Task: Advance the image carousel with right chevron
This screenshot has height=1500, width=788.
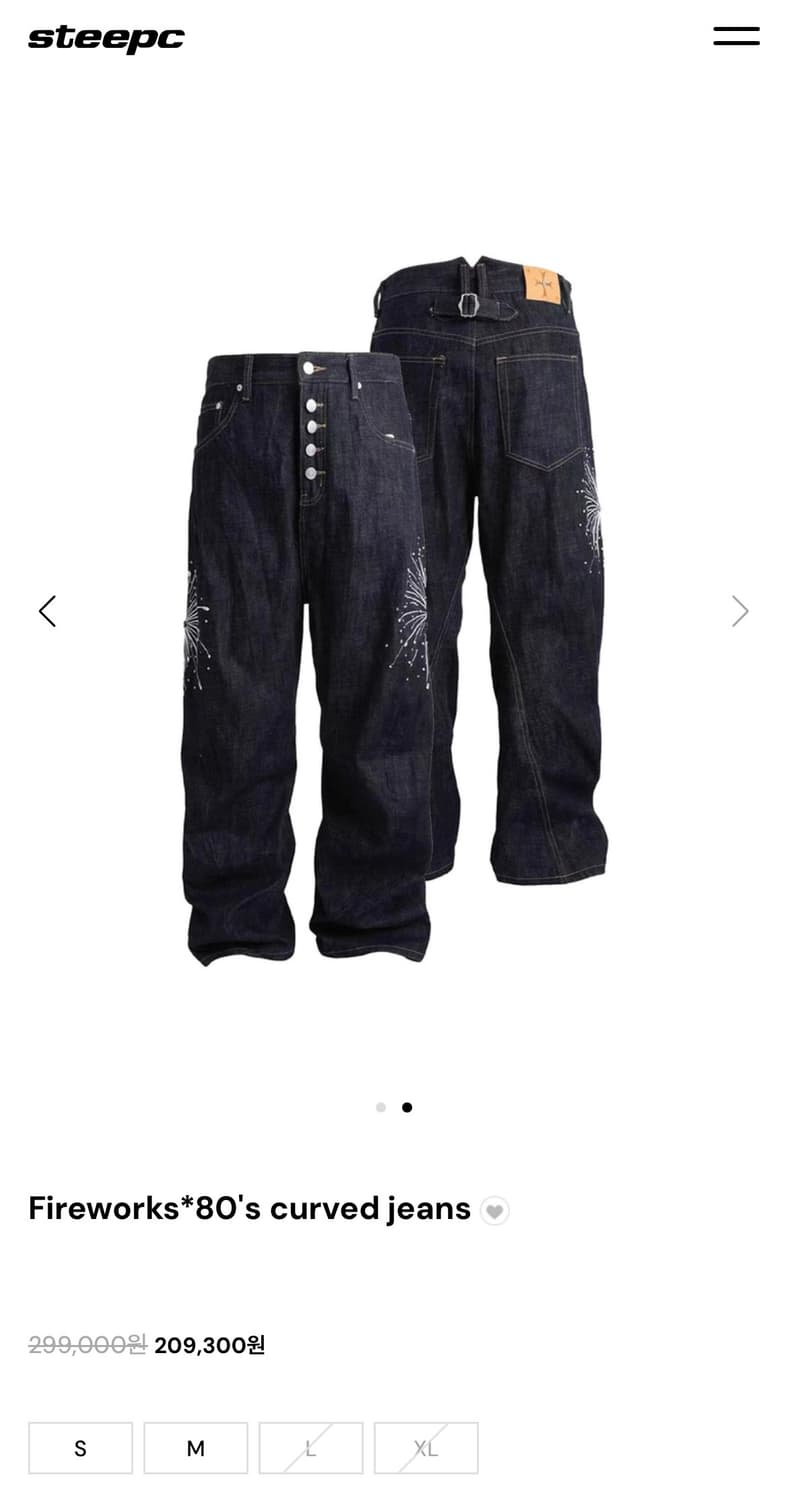Action: click(x=740, y=610)
